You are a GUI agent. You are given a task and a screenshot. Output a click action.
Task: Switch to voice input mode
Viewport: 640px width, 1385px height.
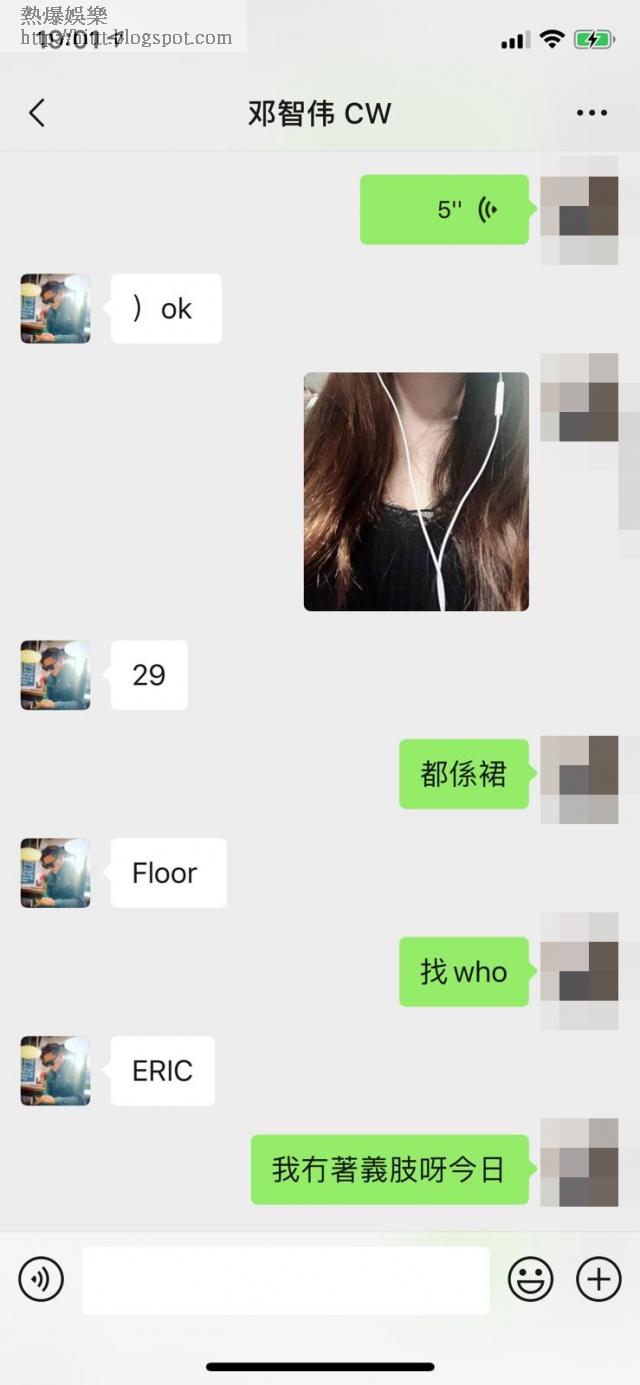click(41, 1279)
